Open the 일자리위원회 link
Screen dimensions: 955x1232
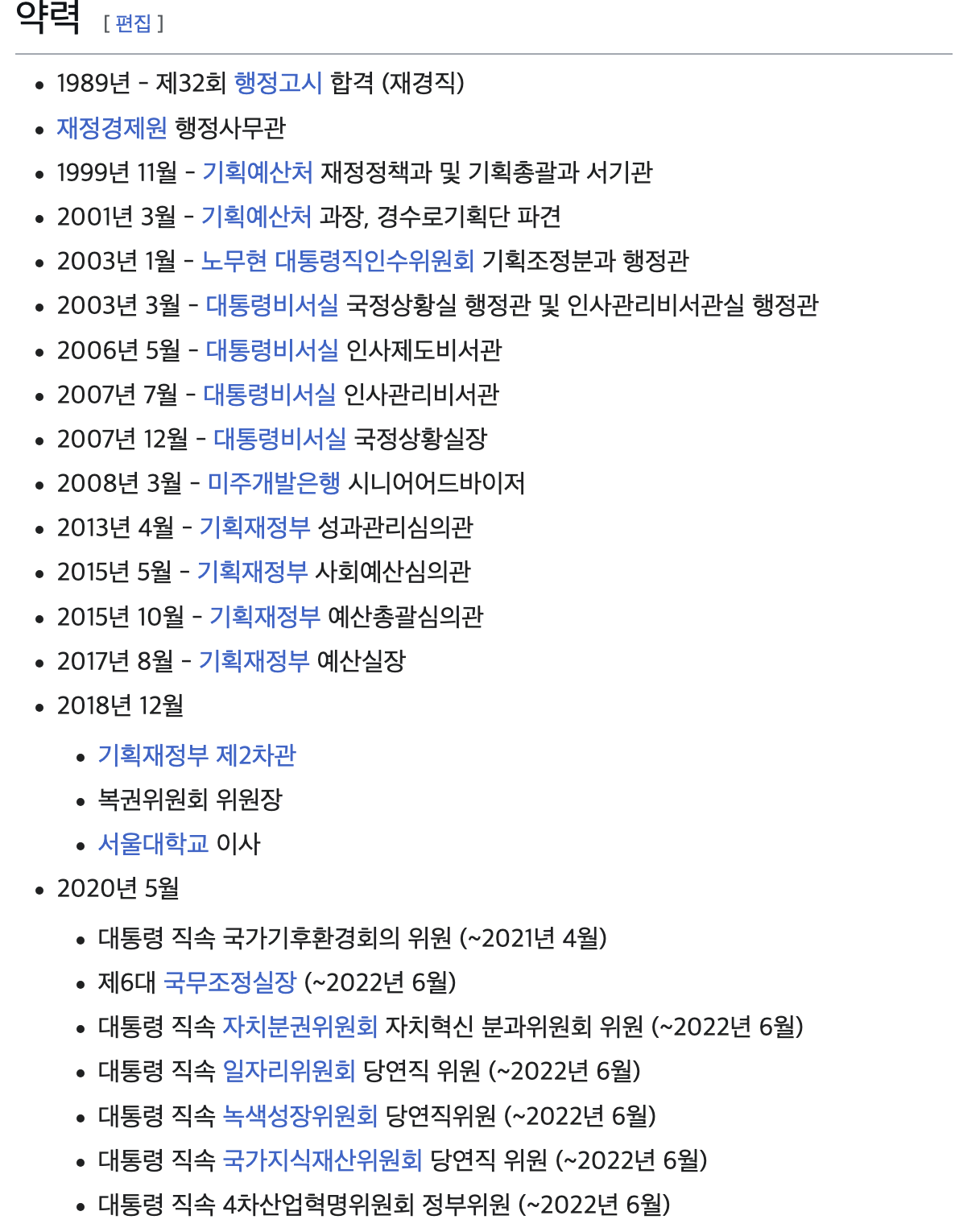point(288,1070)
